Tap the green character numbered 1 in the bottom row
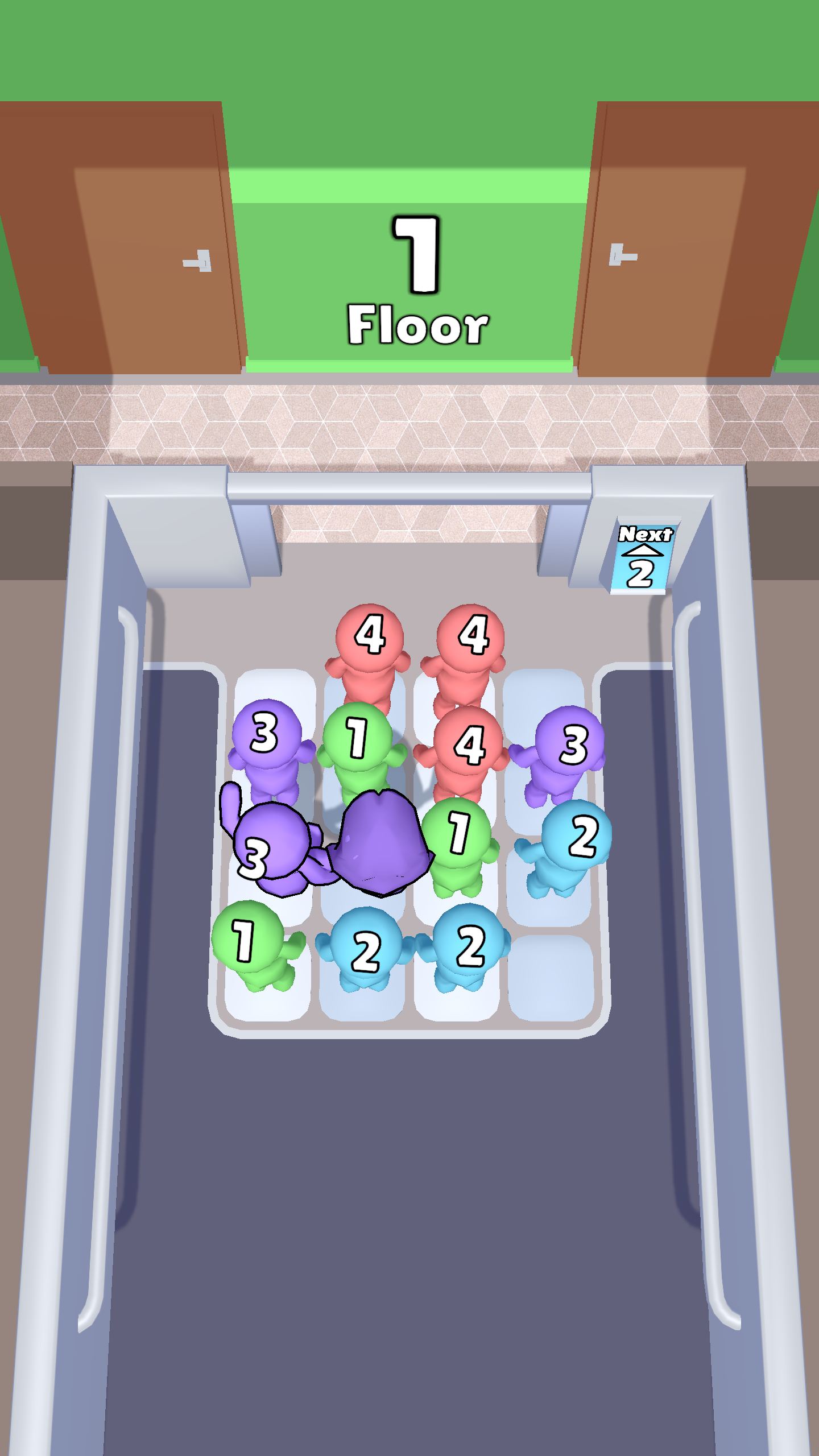Image resolution: width=819 pixels, height=1456 pixels. point(250,938)
